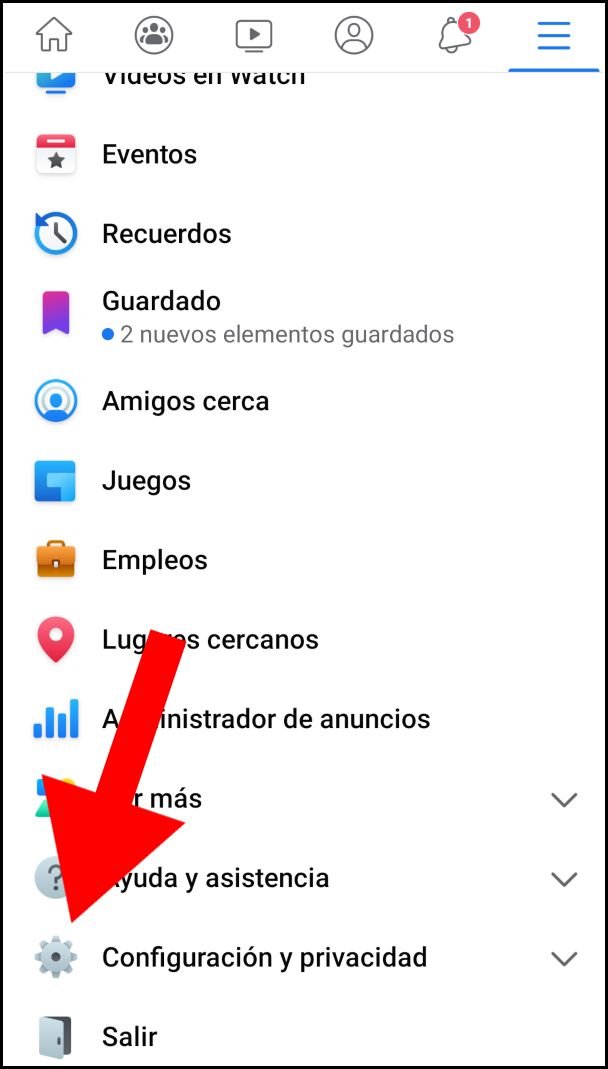This screenshot has width=608, height=1069.
Task: Open Eventos
Action: 149,155
